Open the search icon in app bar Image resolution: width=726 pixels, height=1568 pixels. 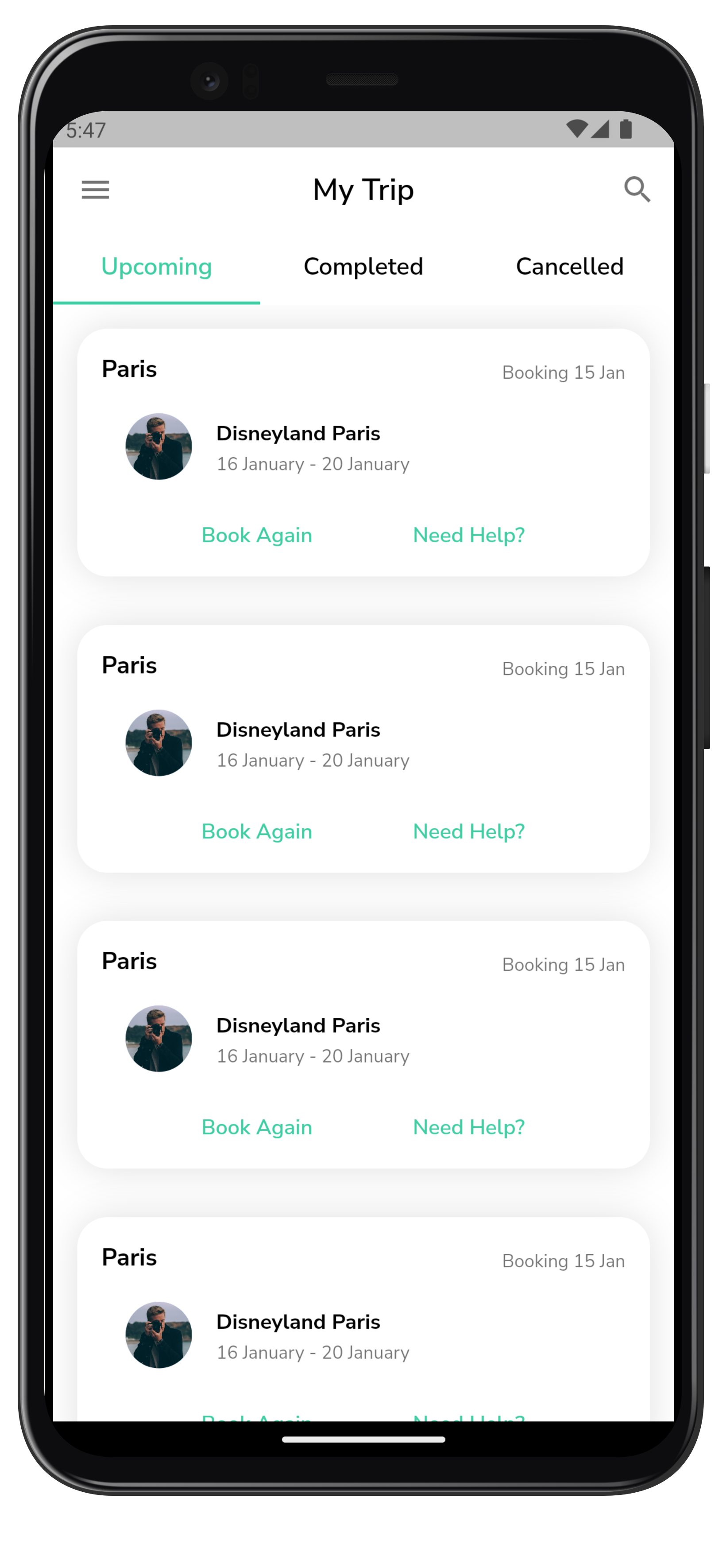[x=637, y=189]
